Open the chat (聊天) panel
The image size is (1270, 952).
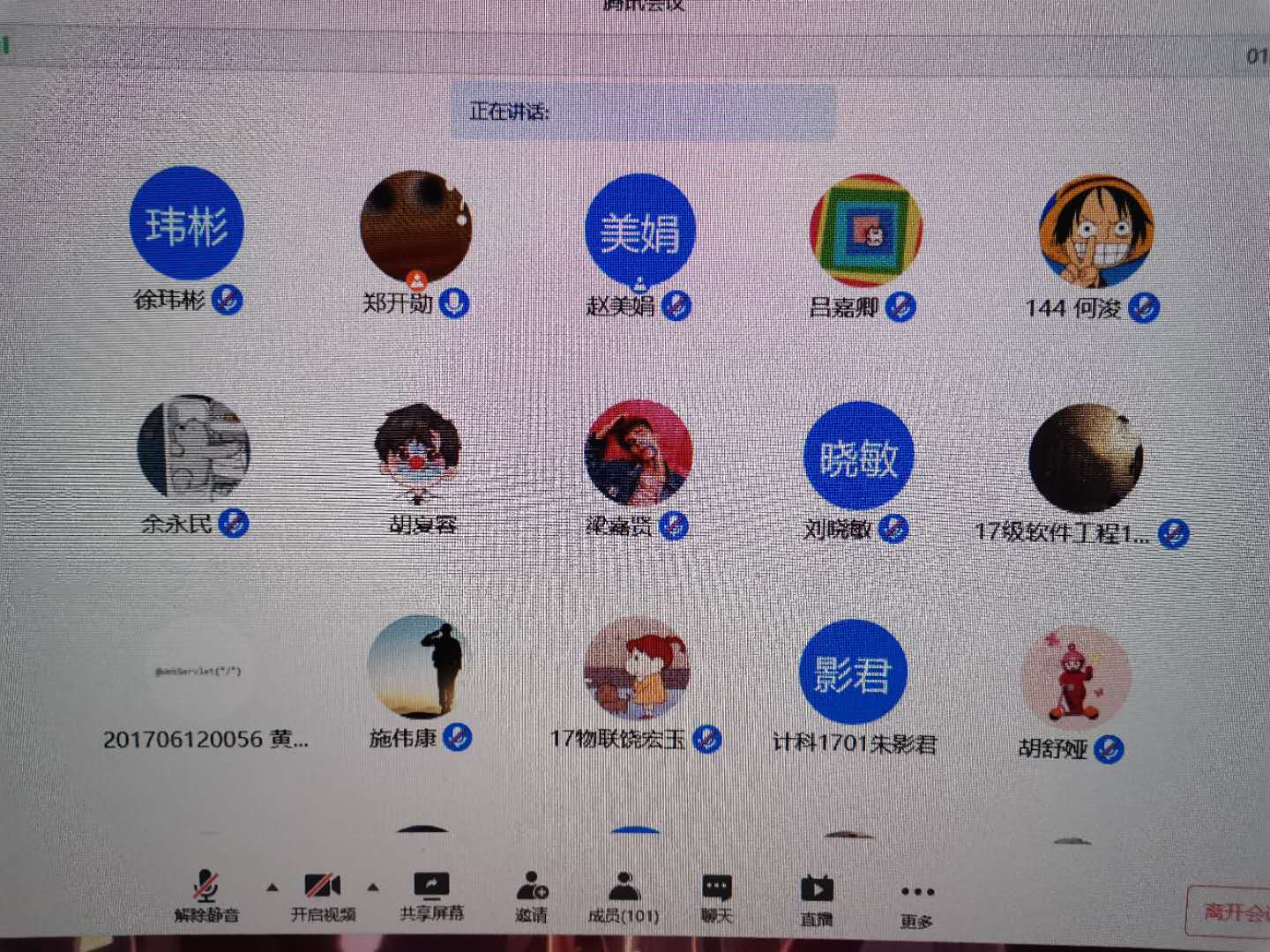tap(716, 897)
